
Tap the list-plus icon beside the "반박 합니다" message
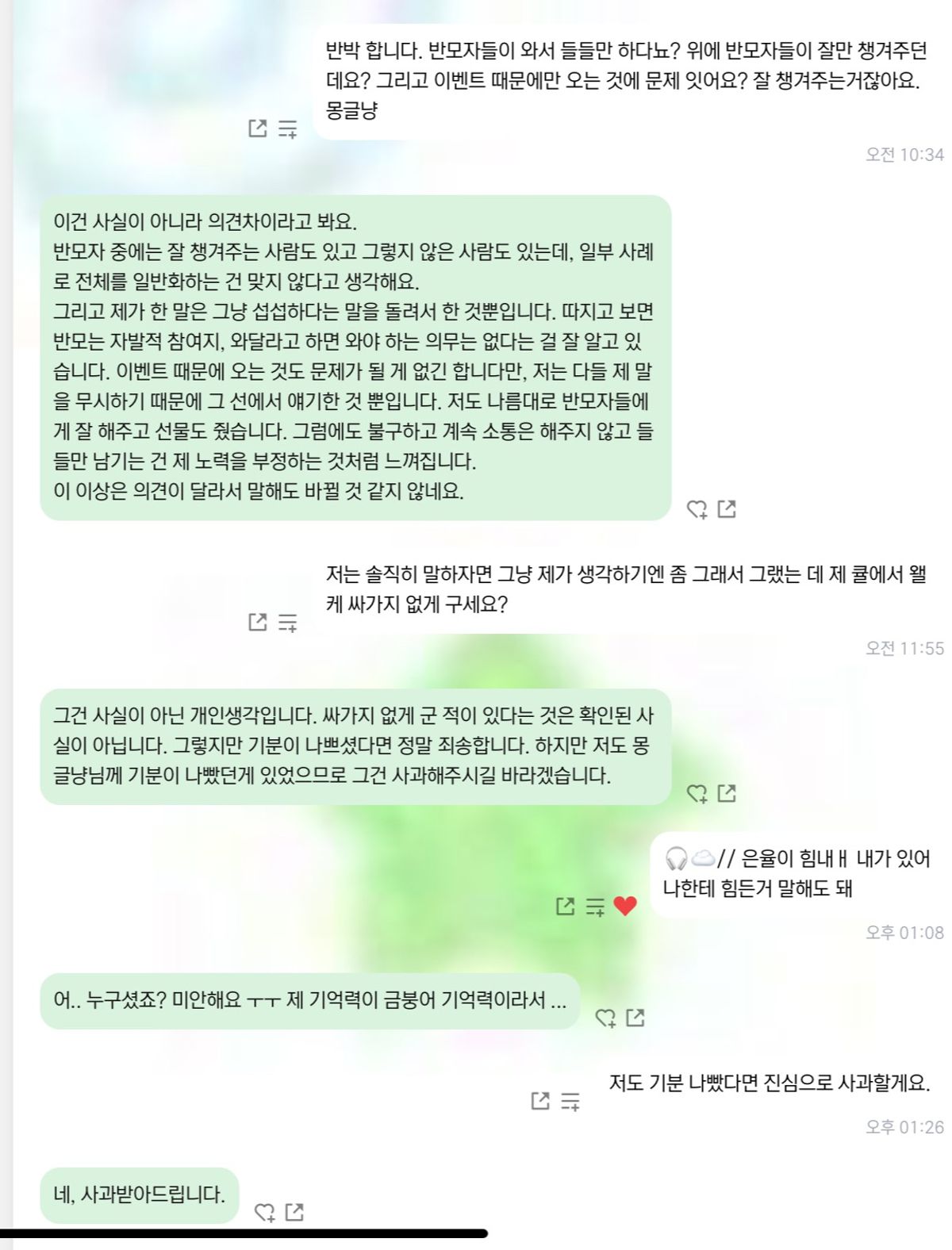coord(288,129)
